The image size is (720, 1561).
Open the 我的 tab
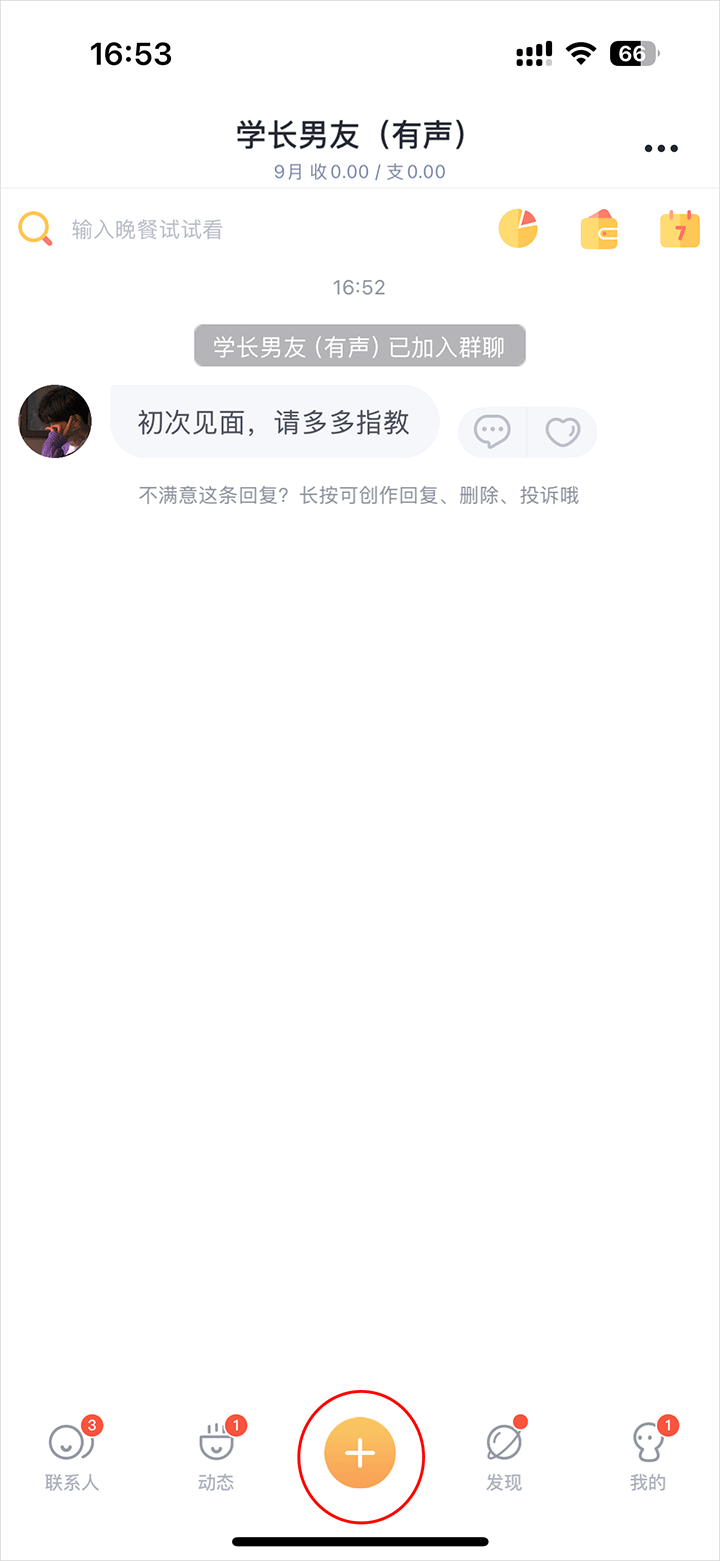coord(648,1455)
